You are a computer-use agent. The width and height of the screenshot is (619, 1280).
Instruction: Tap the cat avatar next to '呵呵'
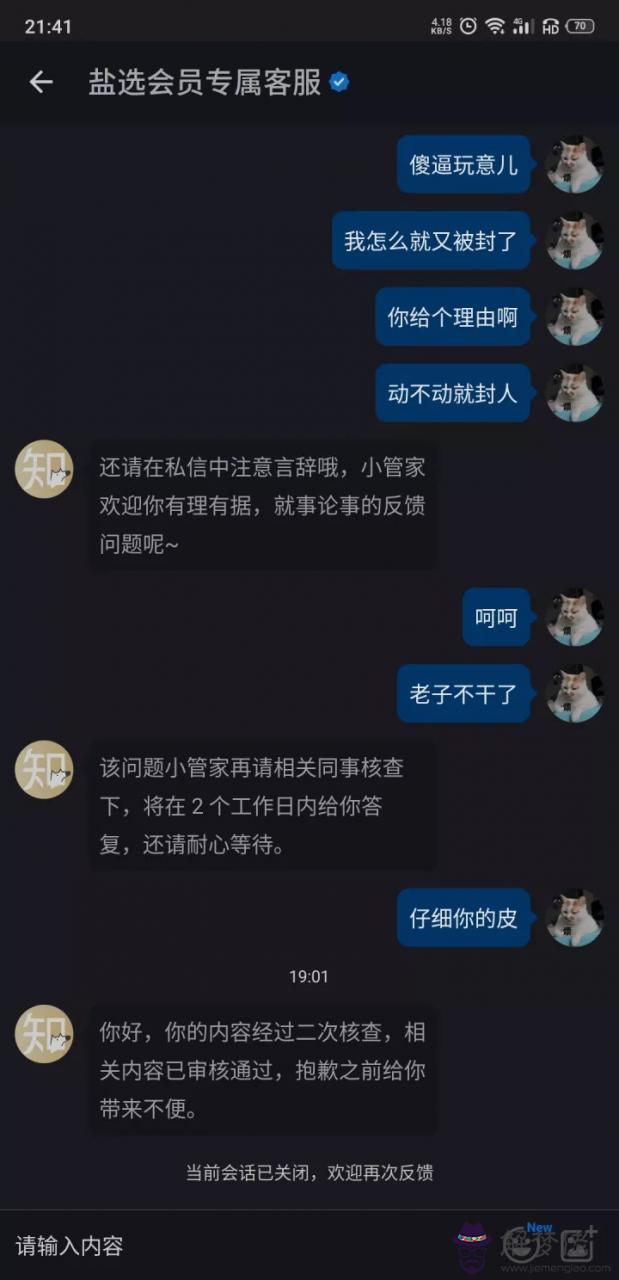(575, 617)
